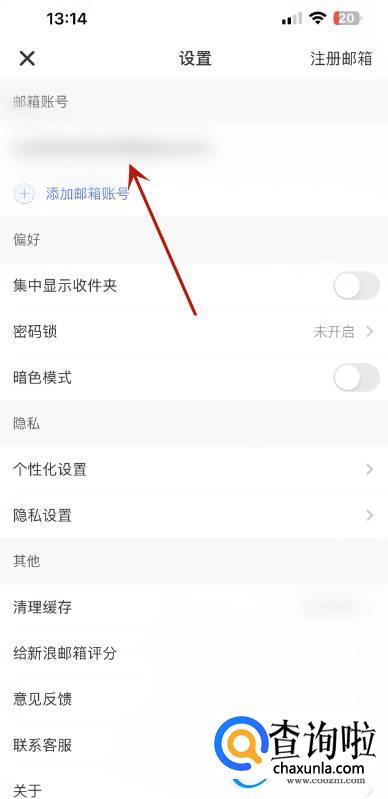Open 隐私设置

[x=194, y=515]
